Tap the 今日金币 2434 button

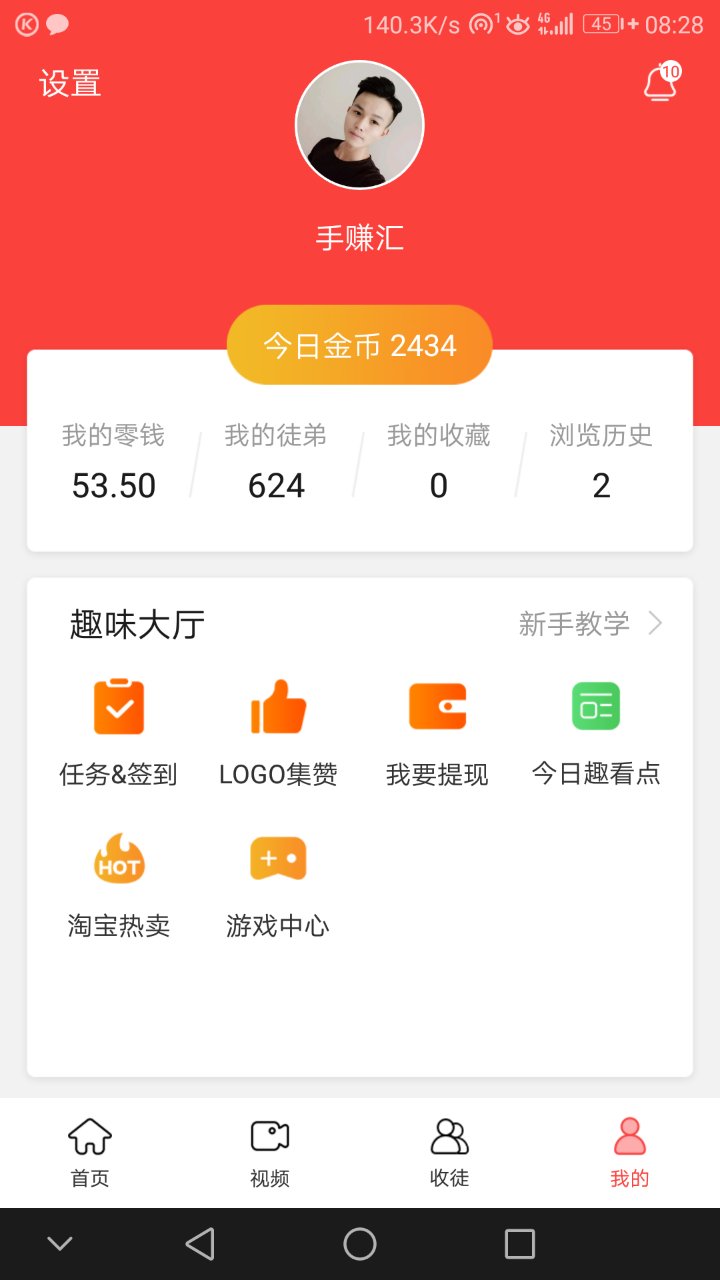point(359,345)
